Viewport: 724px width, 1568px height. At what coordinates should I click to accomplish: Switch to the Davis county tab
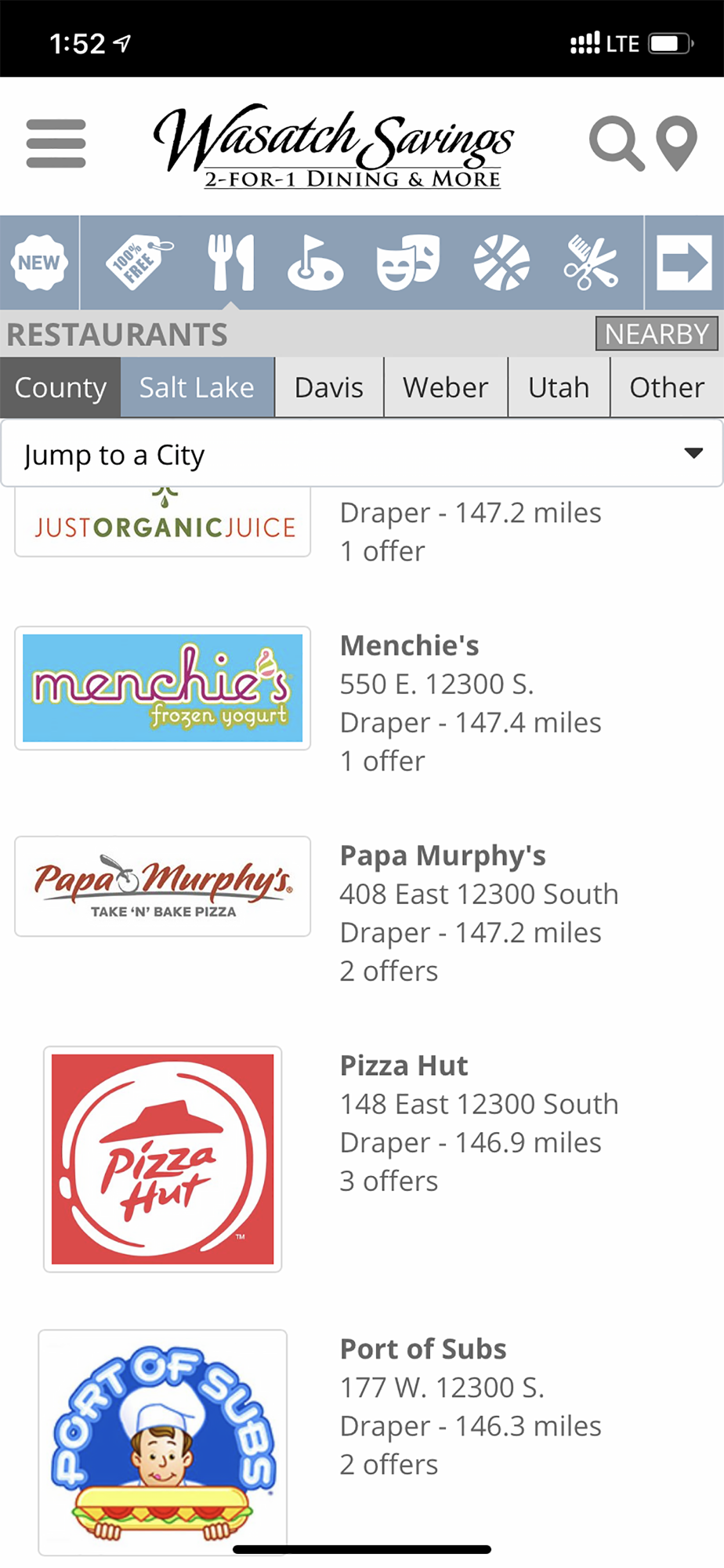click(329, 387)
